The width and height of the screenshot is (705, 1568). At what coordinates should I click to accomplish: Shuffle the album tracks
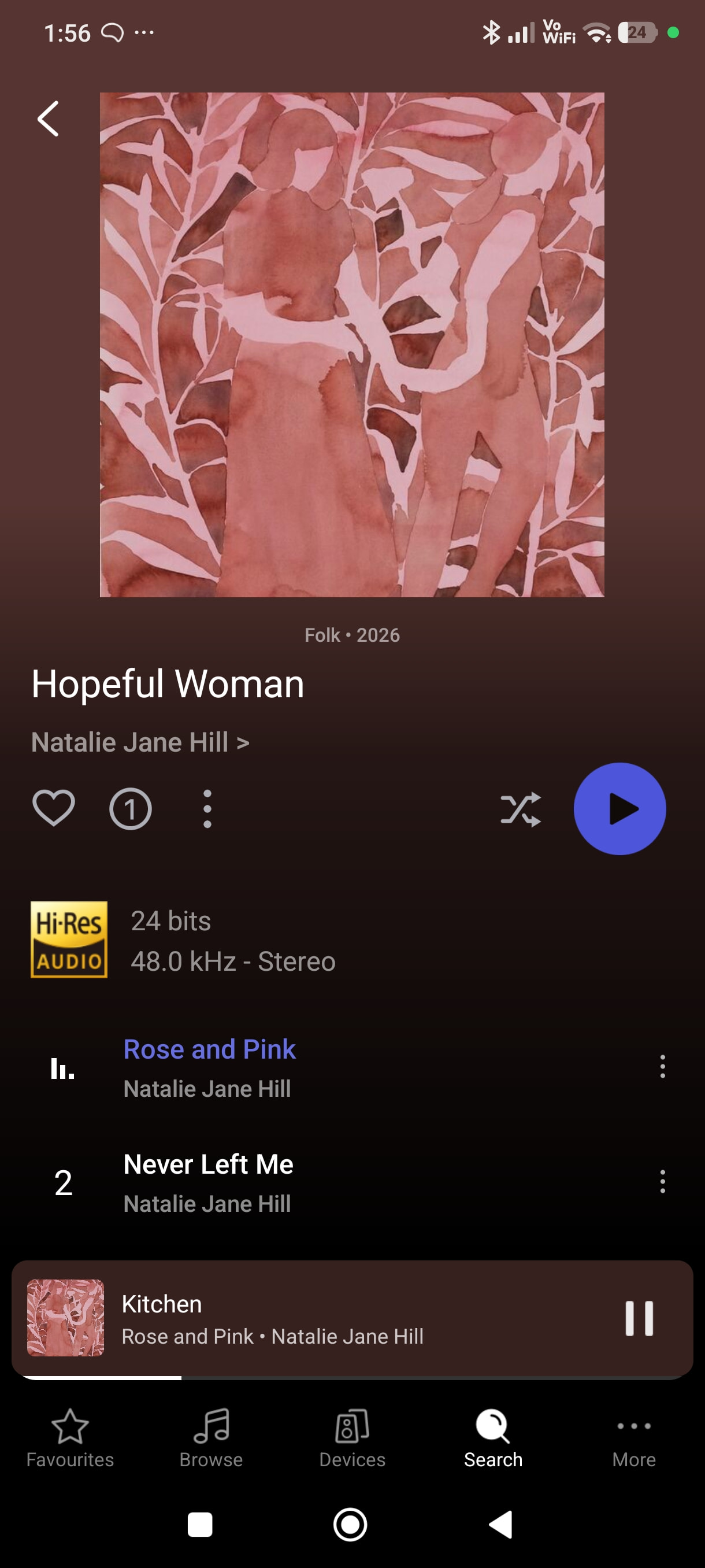(521, 808)
